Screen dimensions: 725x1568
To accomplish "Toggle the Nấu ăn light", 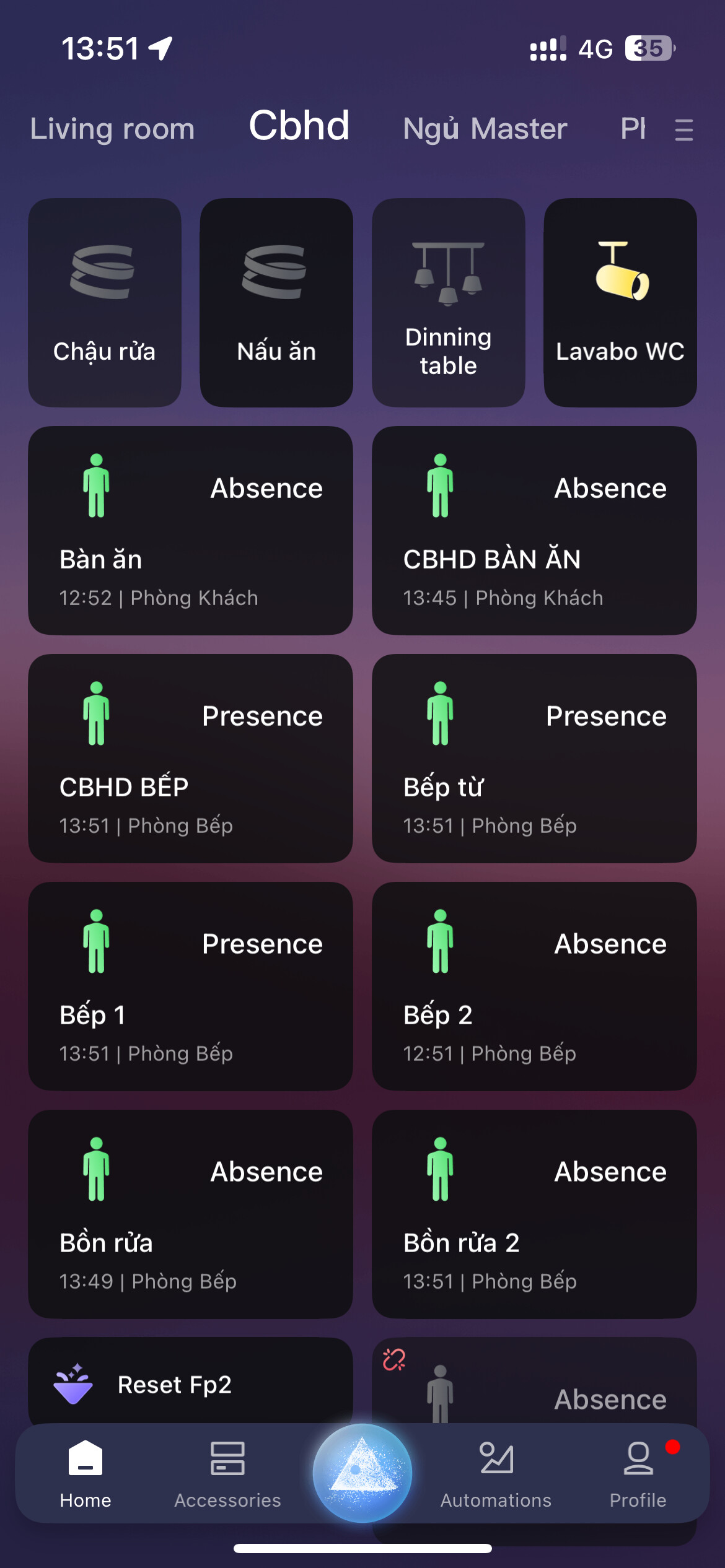I will (x=276, y=302).
